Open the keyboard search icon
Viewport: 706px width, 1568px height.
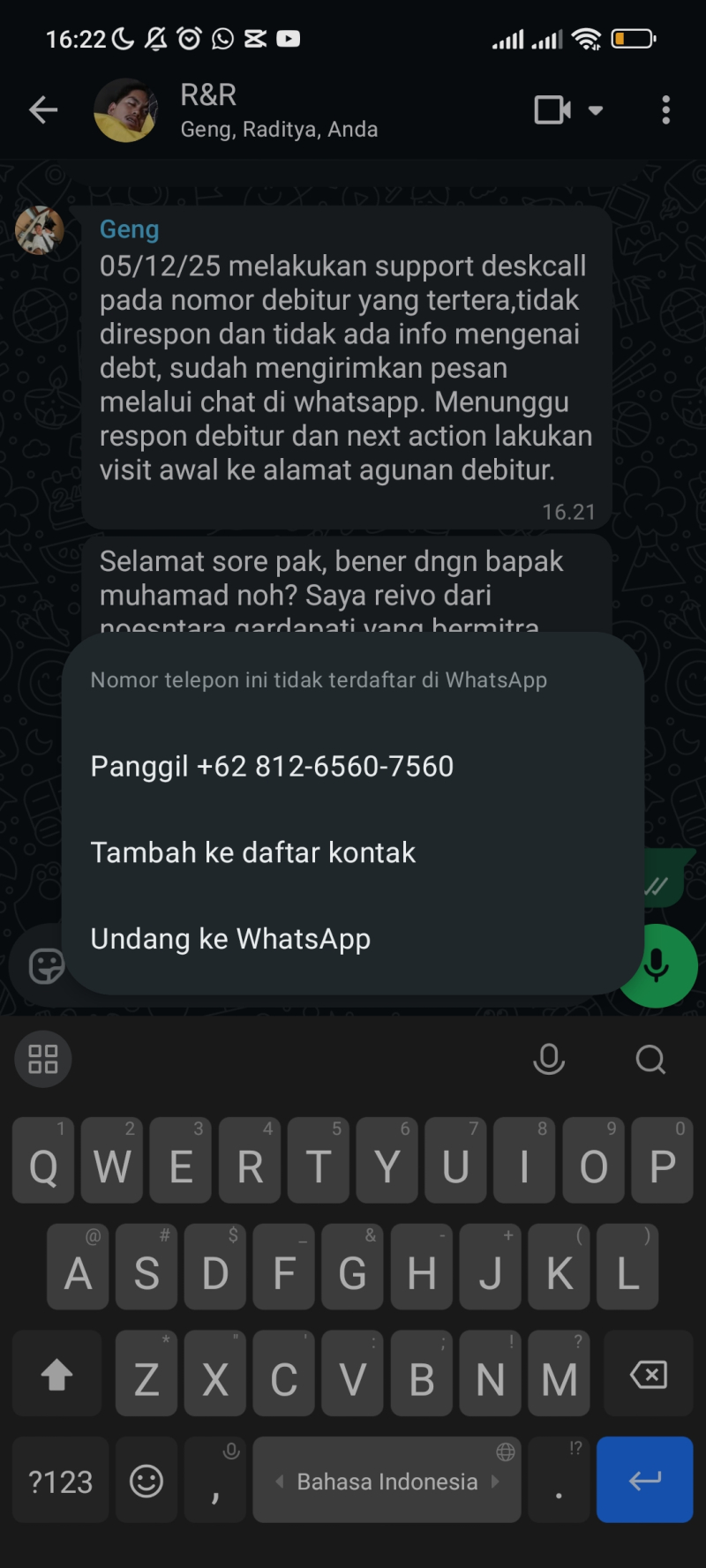tap(650, 1059)
